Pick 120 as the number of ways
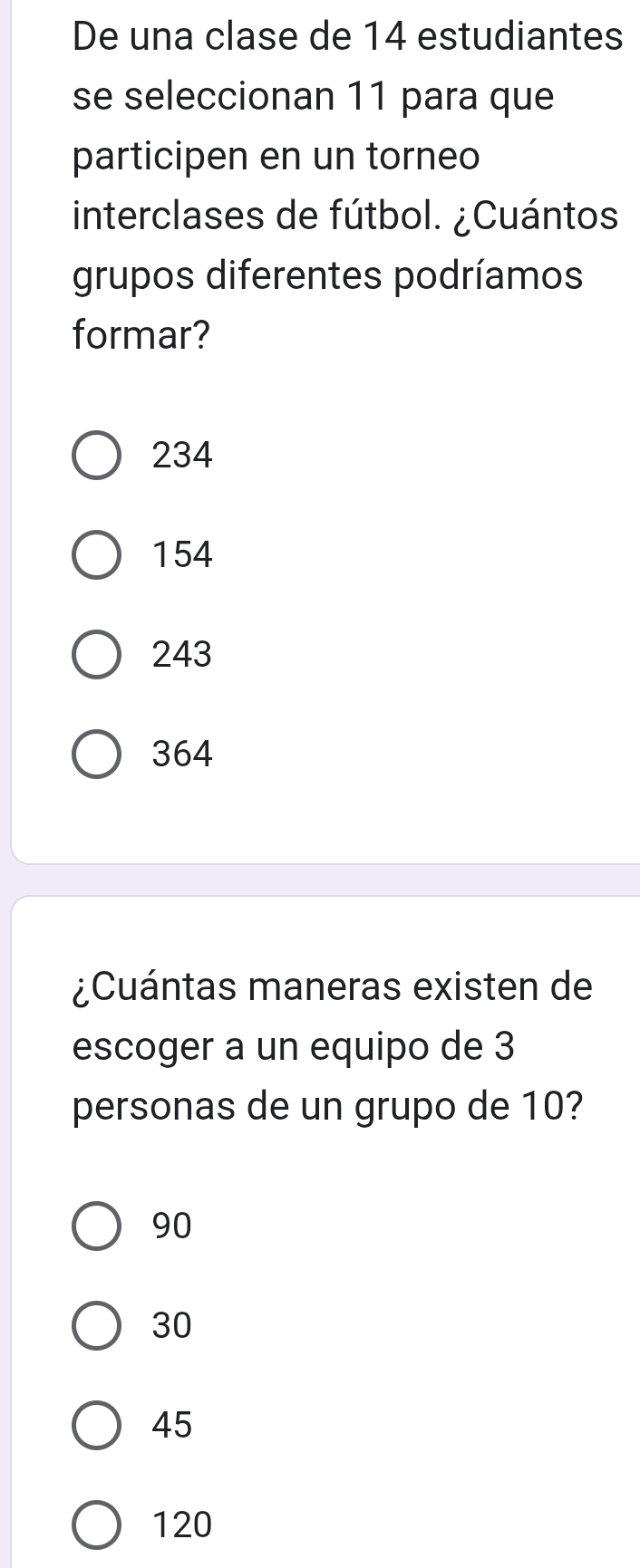The height and width of the screenshot is (1568, 640). click(95, 1525)
